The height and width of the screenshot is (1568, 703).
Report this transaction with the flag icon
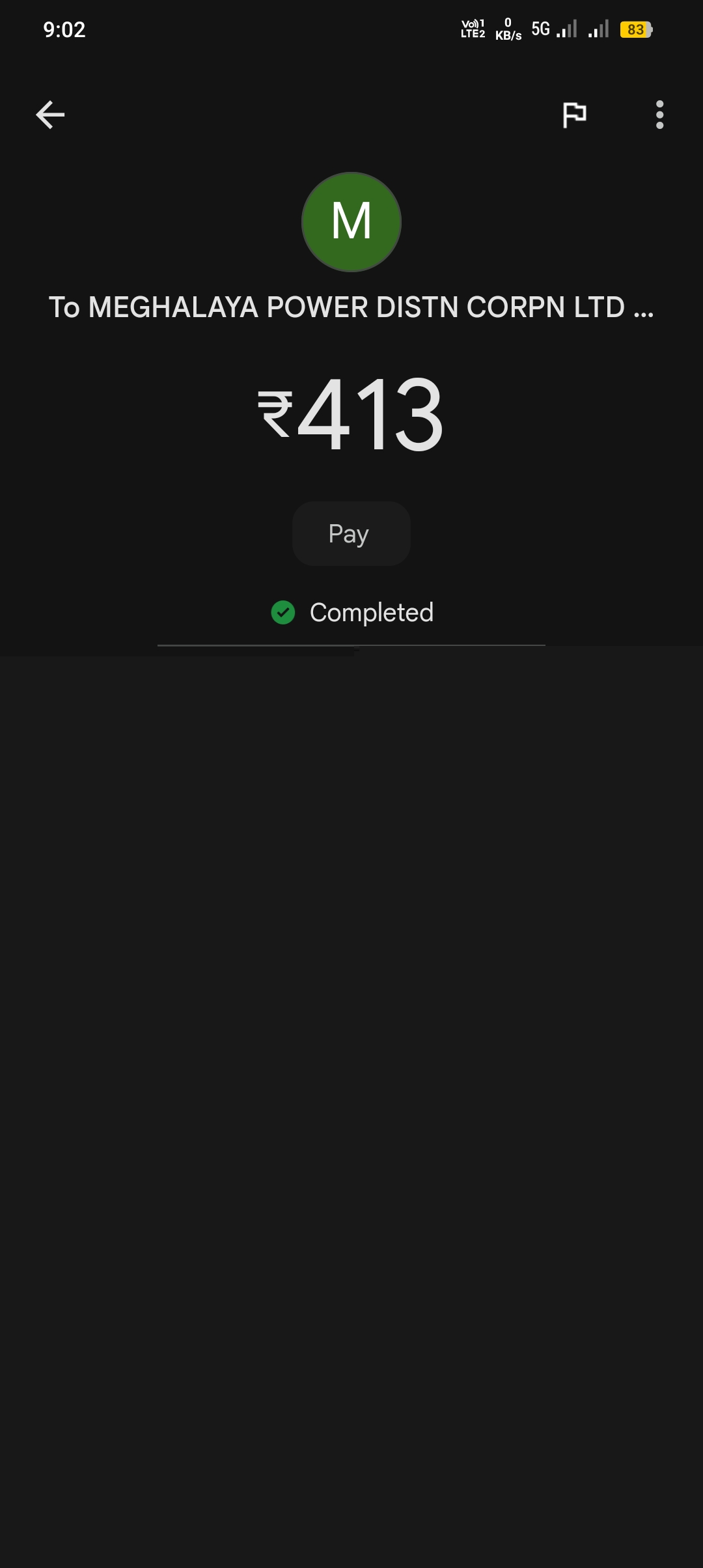coord(574,115)
